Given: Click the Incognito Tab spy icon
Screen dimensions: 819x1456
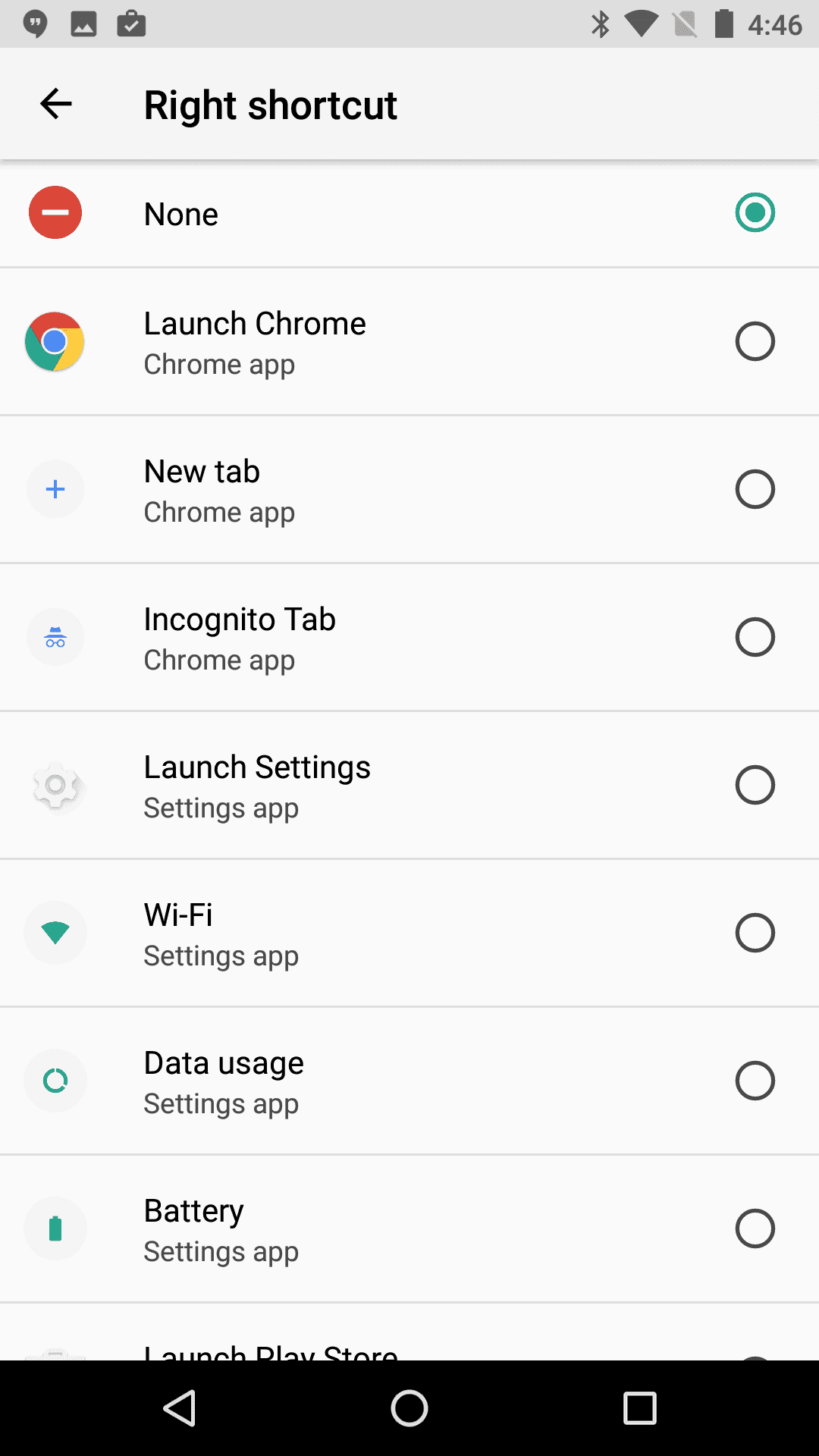Looking at the screenshot, I should point(55,637).
